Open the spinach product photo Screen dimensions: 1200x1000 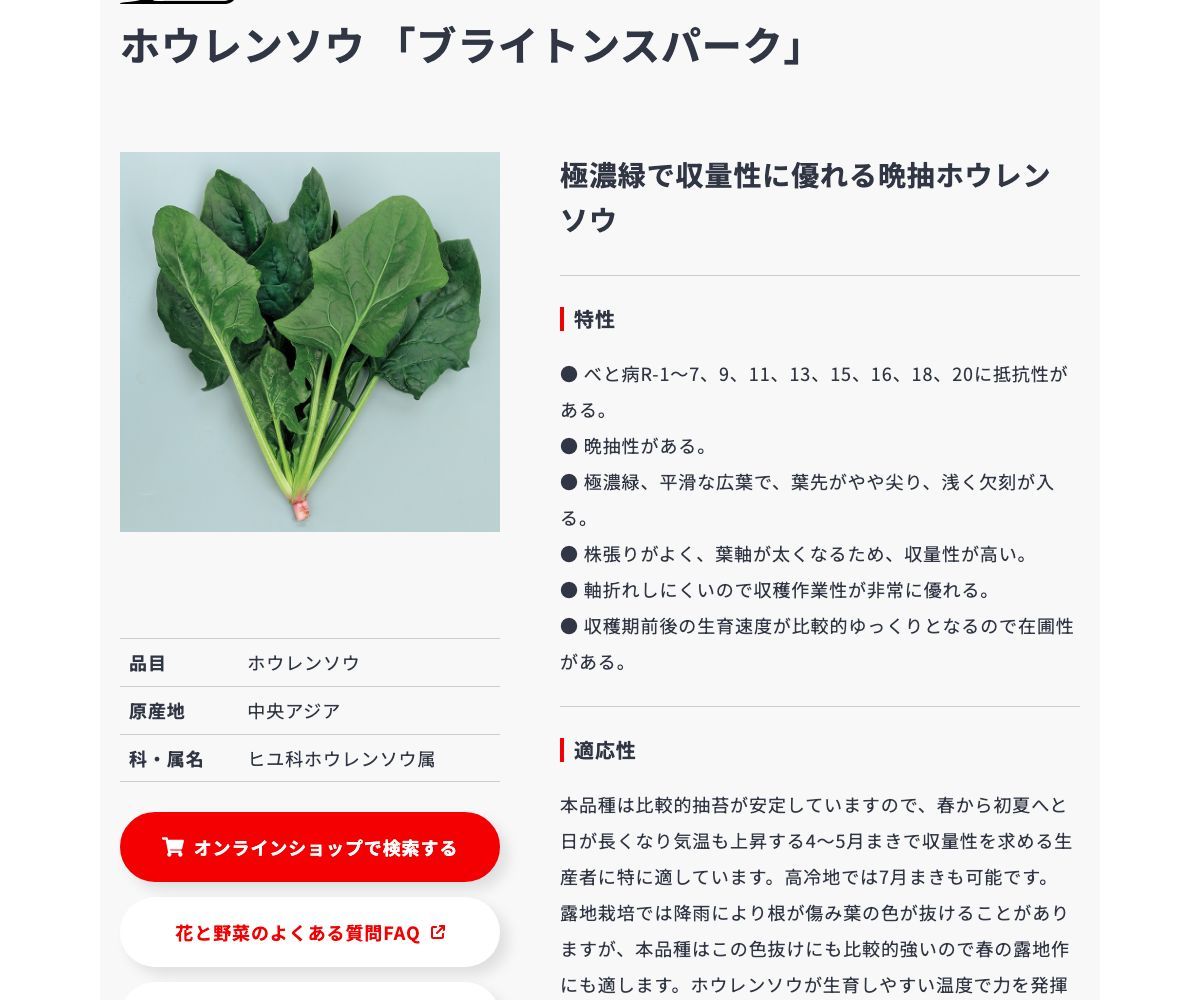click(x=310, y=342)
